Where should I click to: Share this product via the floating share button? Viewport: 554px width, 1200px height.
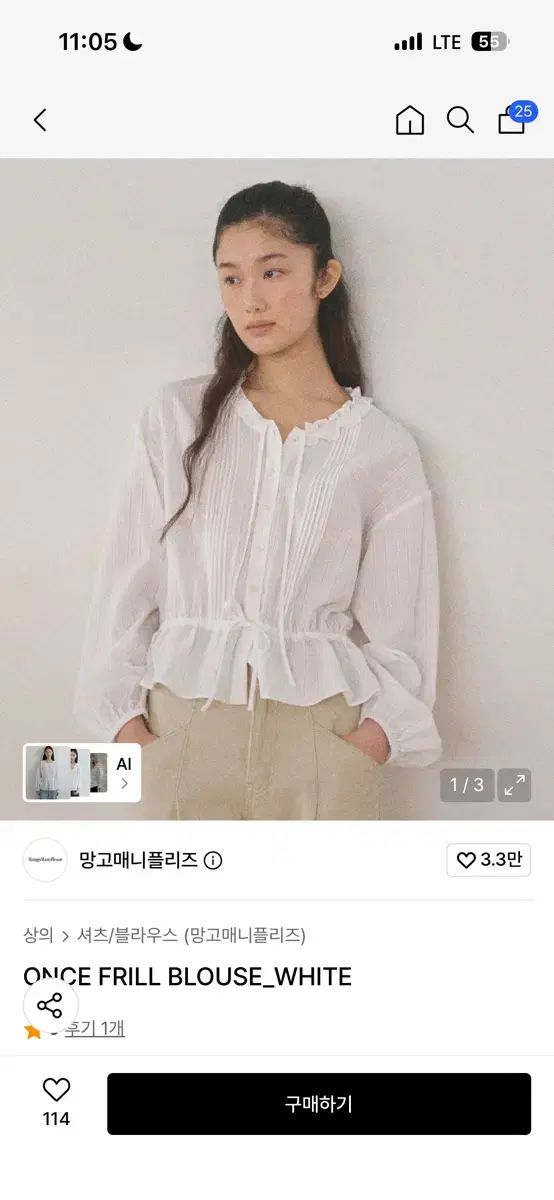coord(49,1006)
